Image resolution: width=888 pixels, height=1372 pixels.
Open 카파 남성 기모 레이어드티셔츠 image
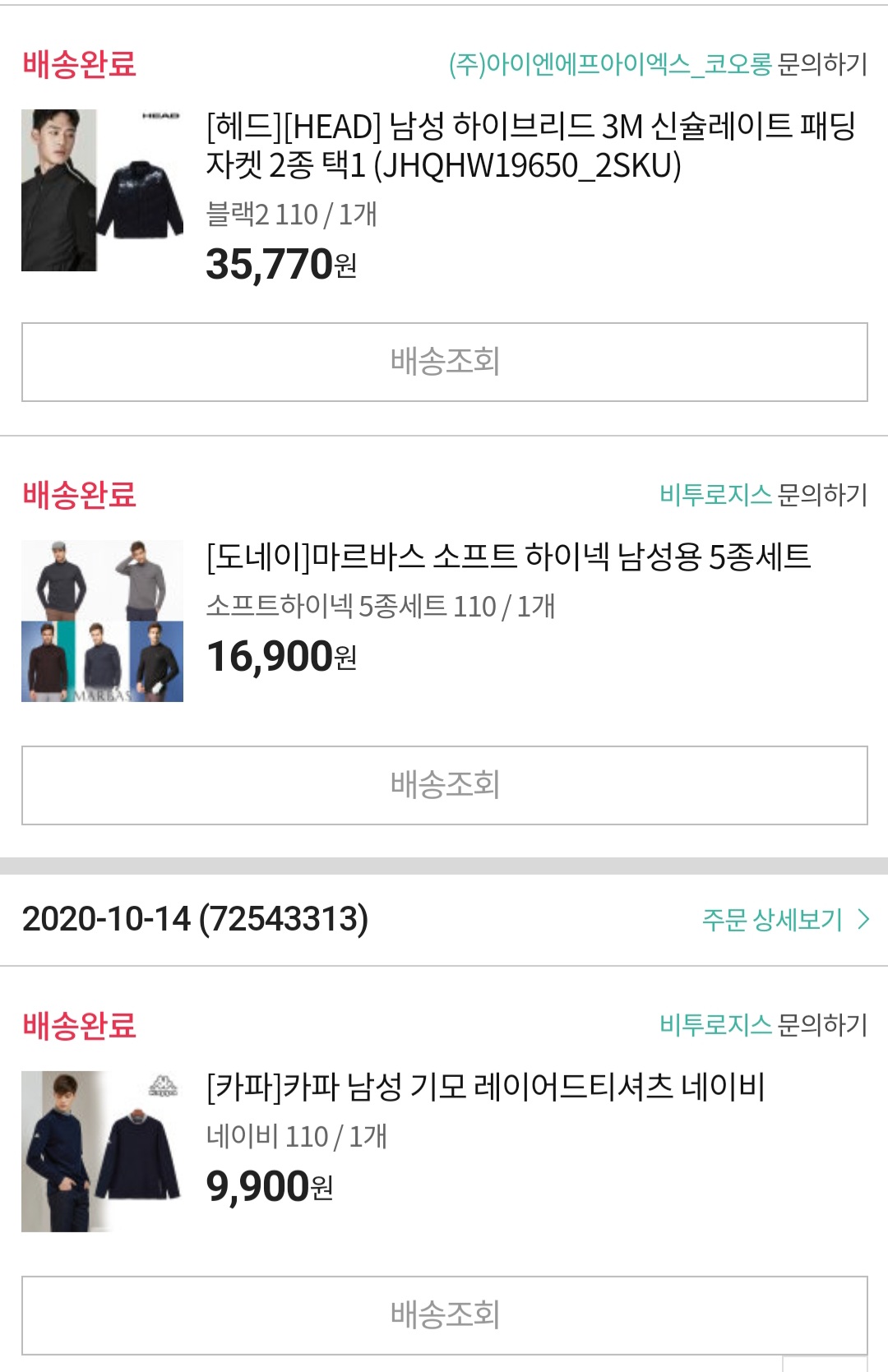pos(102,1151)
